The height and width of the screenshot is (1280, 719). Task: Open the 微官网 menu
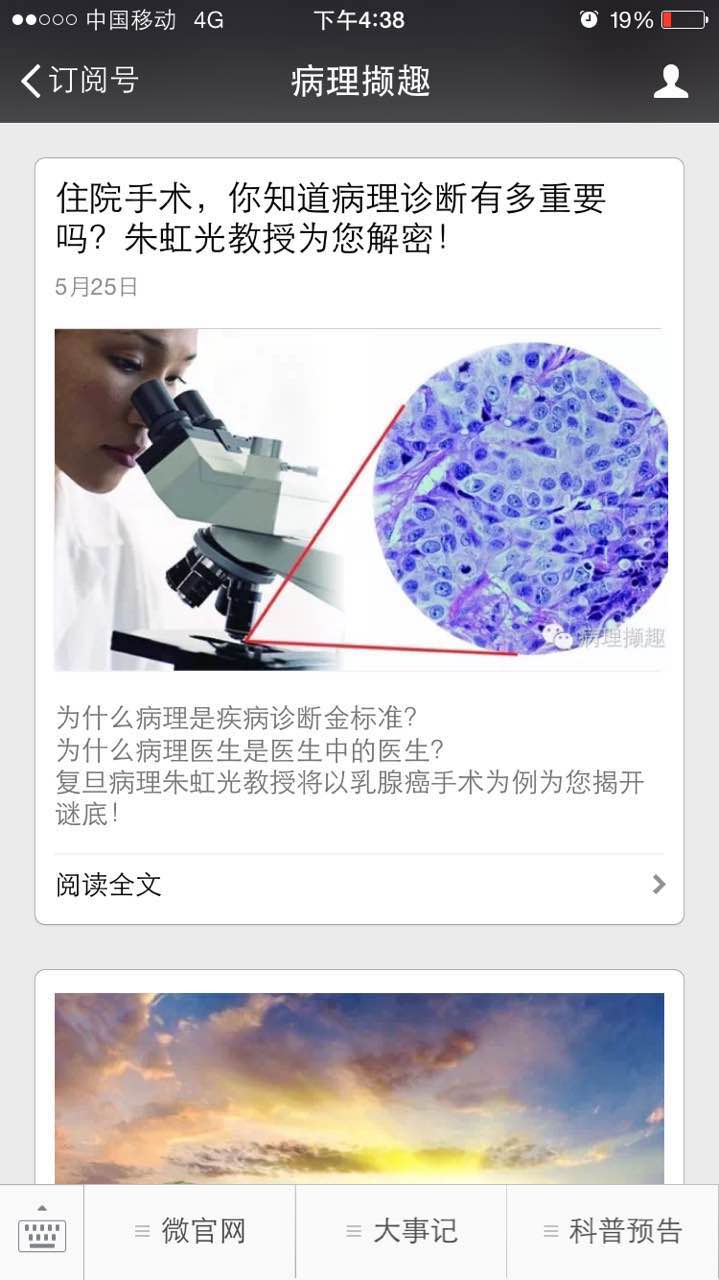click(190, 1232)
